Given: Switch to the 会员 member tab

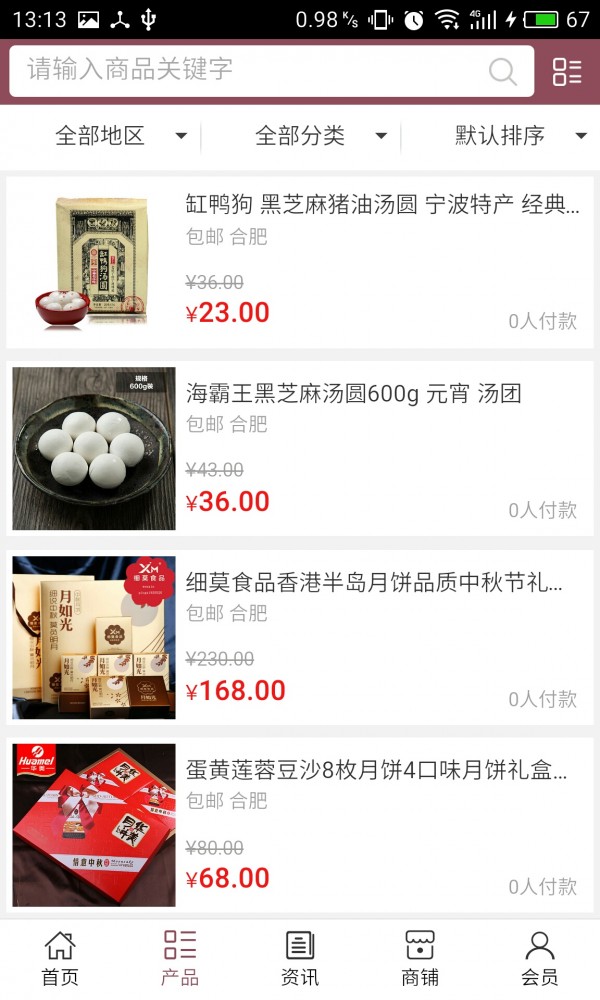Looking at the screenshot, I should (x=540, y=958).
